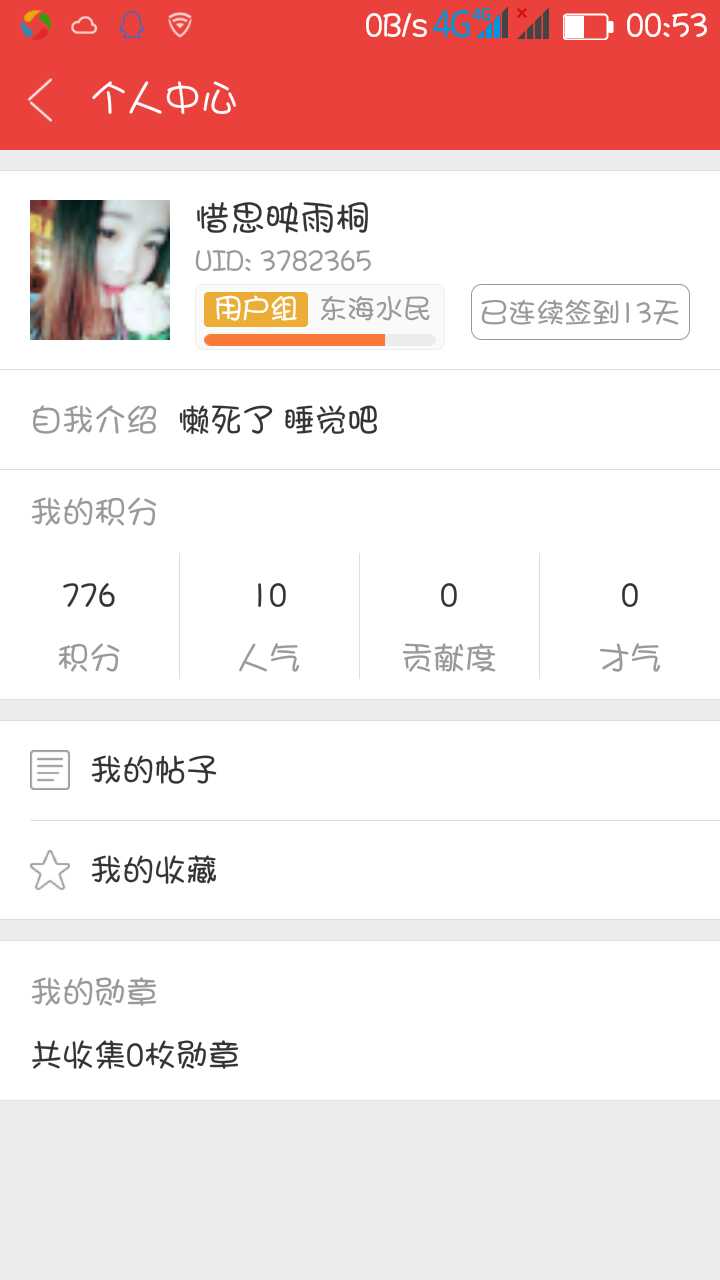The height and width of the screenshot is (1280, 720).
Task: Tap the profile avatar photo
Action: click(x=100, y=270)
